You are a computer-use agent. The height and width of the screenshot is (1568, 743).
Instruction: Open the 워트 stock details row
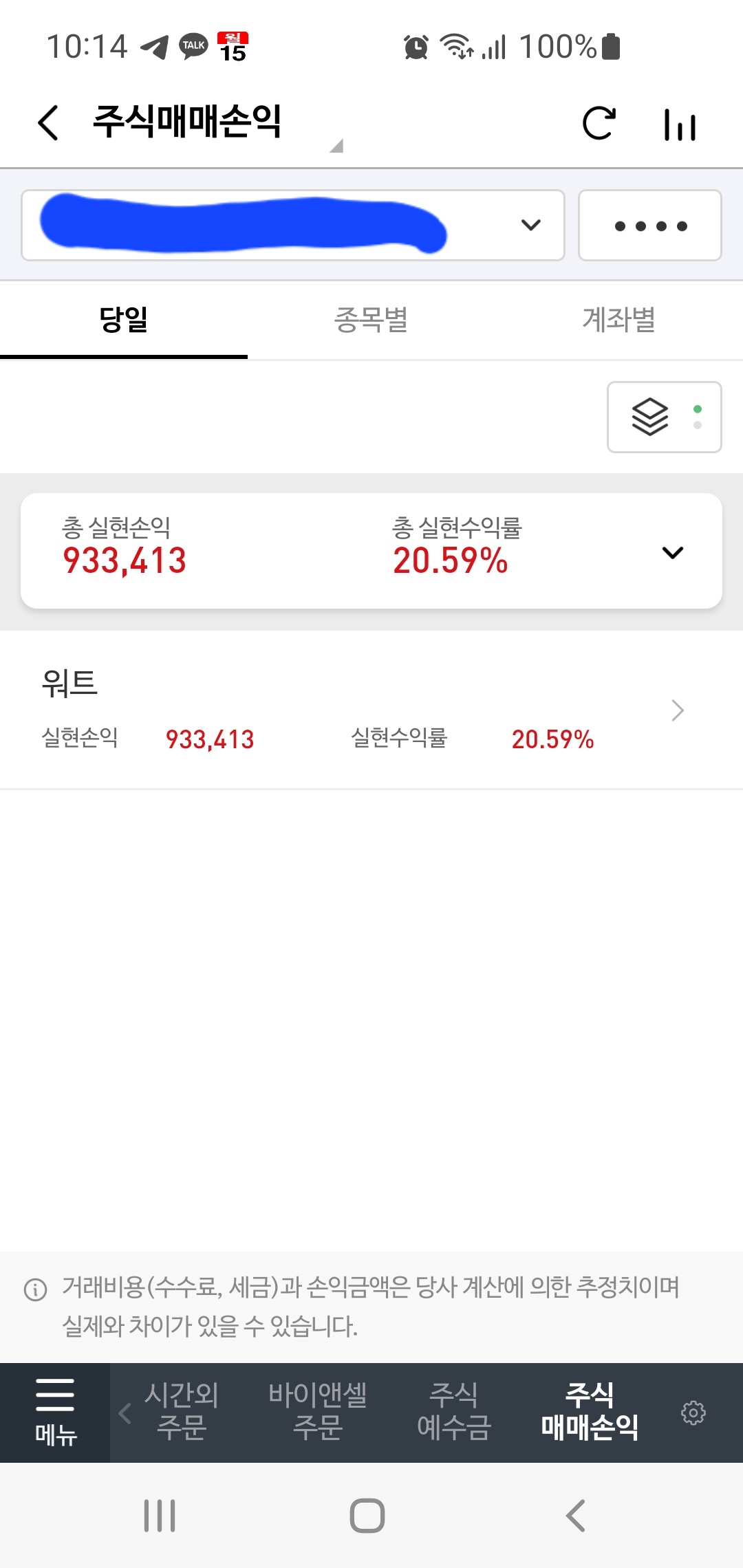(x=371, y=710)
